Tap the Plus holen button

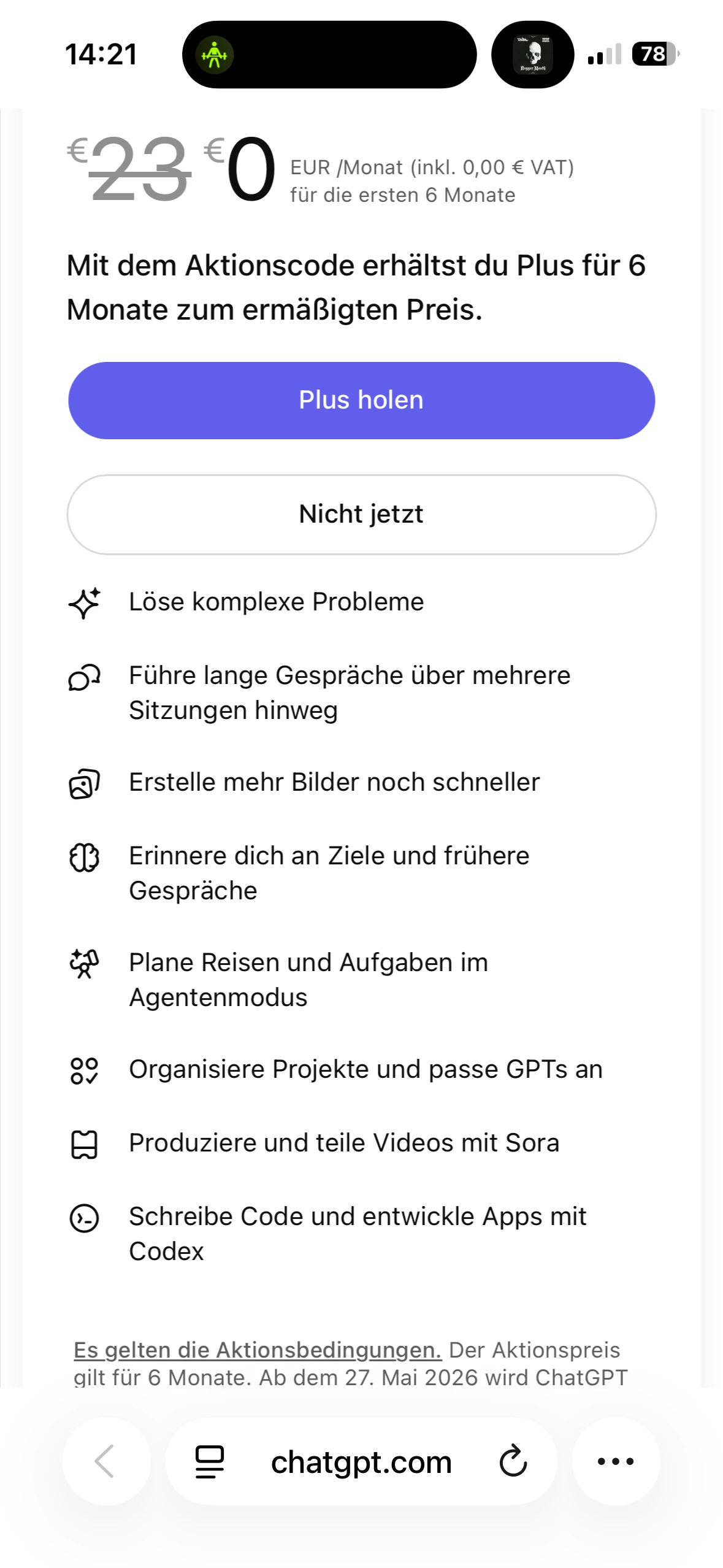point(361,400)
